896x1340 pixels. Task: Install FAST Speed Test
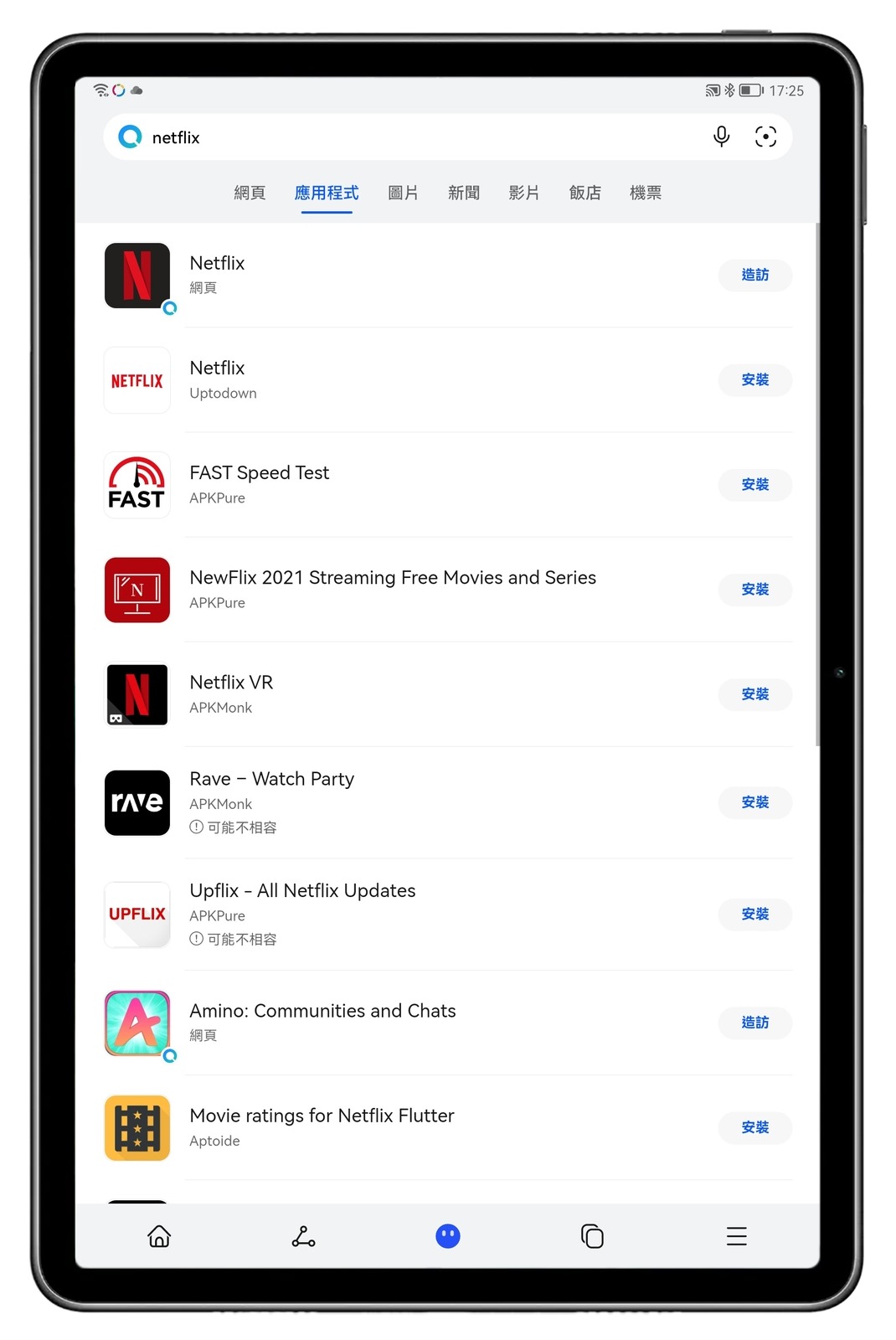tap(754, 485)
